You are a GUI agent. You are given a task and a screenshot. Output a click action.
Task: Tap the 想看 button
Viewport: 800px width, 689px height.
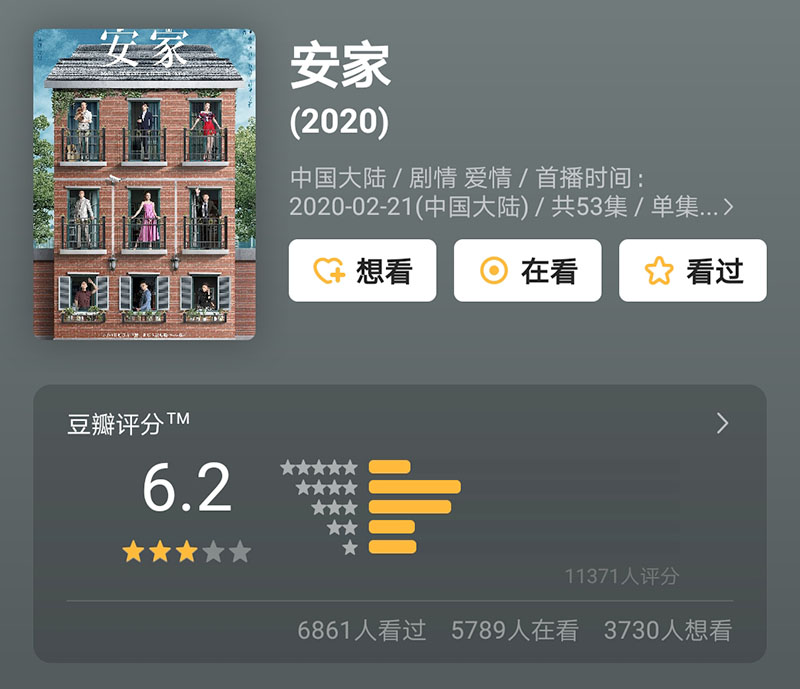click(362, 270)
